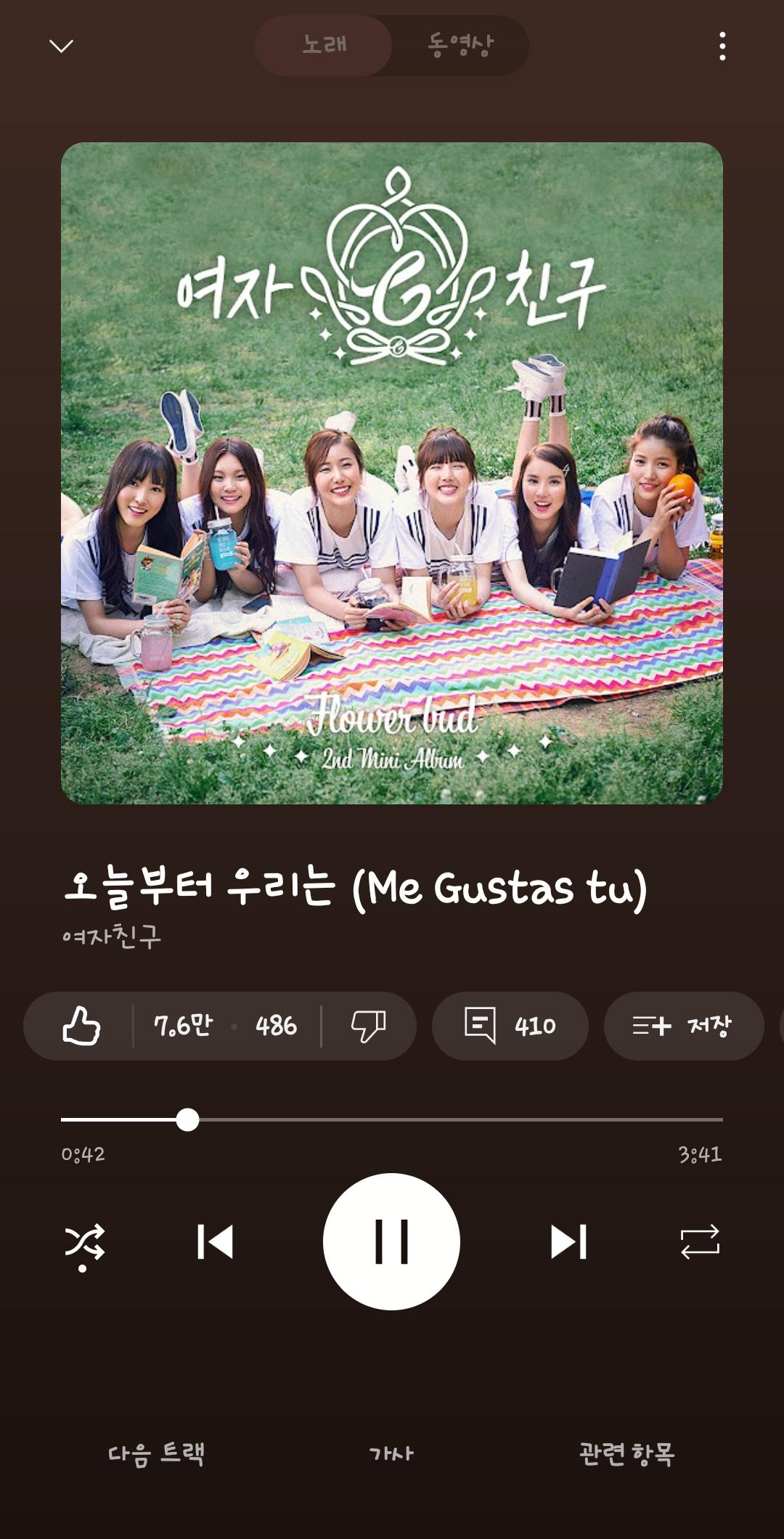Open artist 여자친구 under the song title
This screenshot has height=1539, width=784.
tap(111, 936)
